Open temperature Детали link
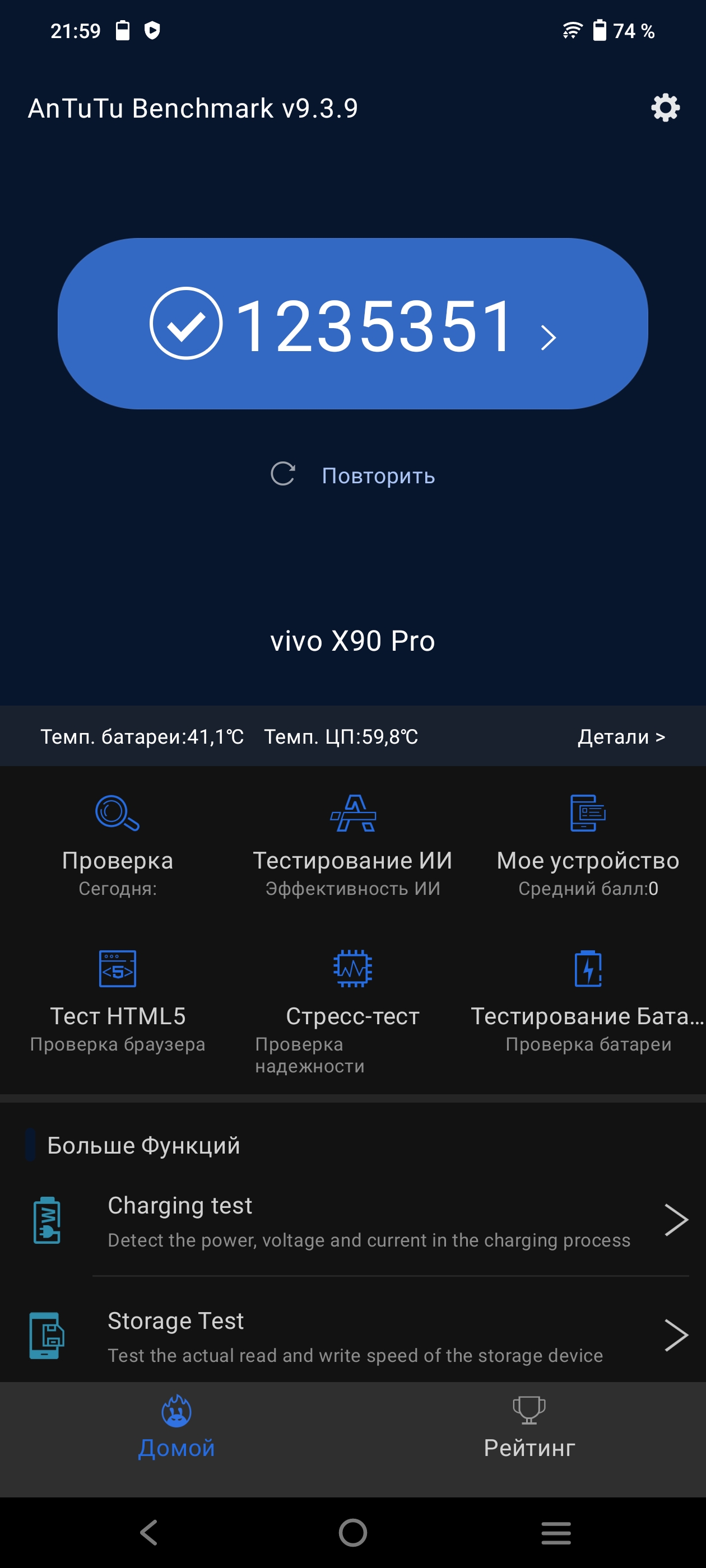The width and height of the screenshot is (706, 1568). tap(621, 736)
